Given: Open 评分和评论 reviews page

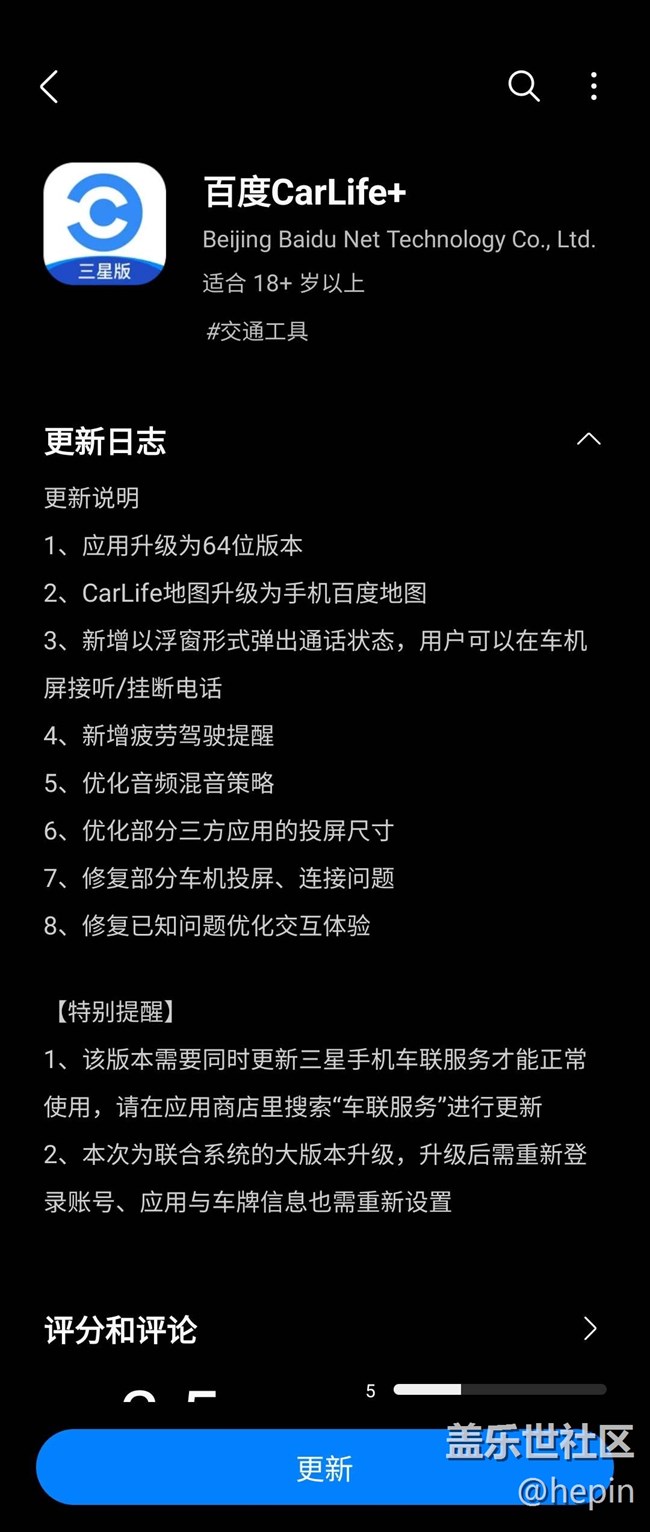Looking at the screenshot, I should point(589,1328).
